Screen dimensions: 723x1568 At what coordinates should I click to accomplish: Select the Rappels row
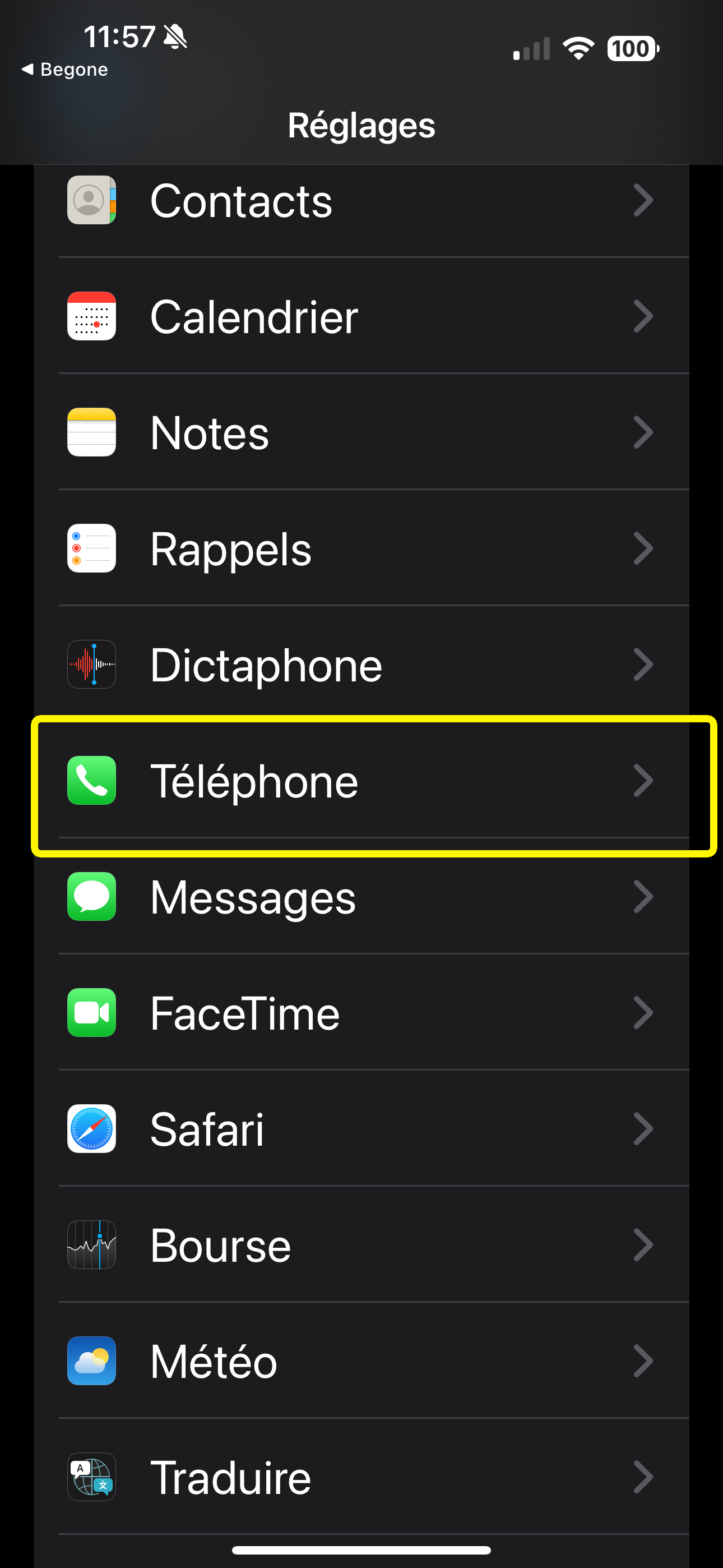(x=361, y=548)
